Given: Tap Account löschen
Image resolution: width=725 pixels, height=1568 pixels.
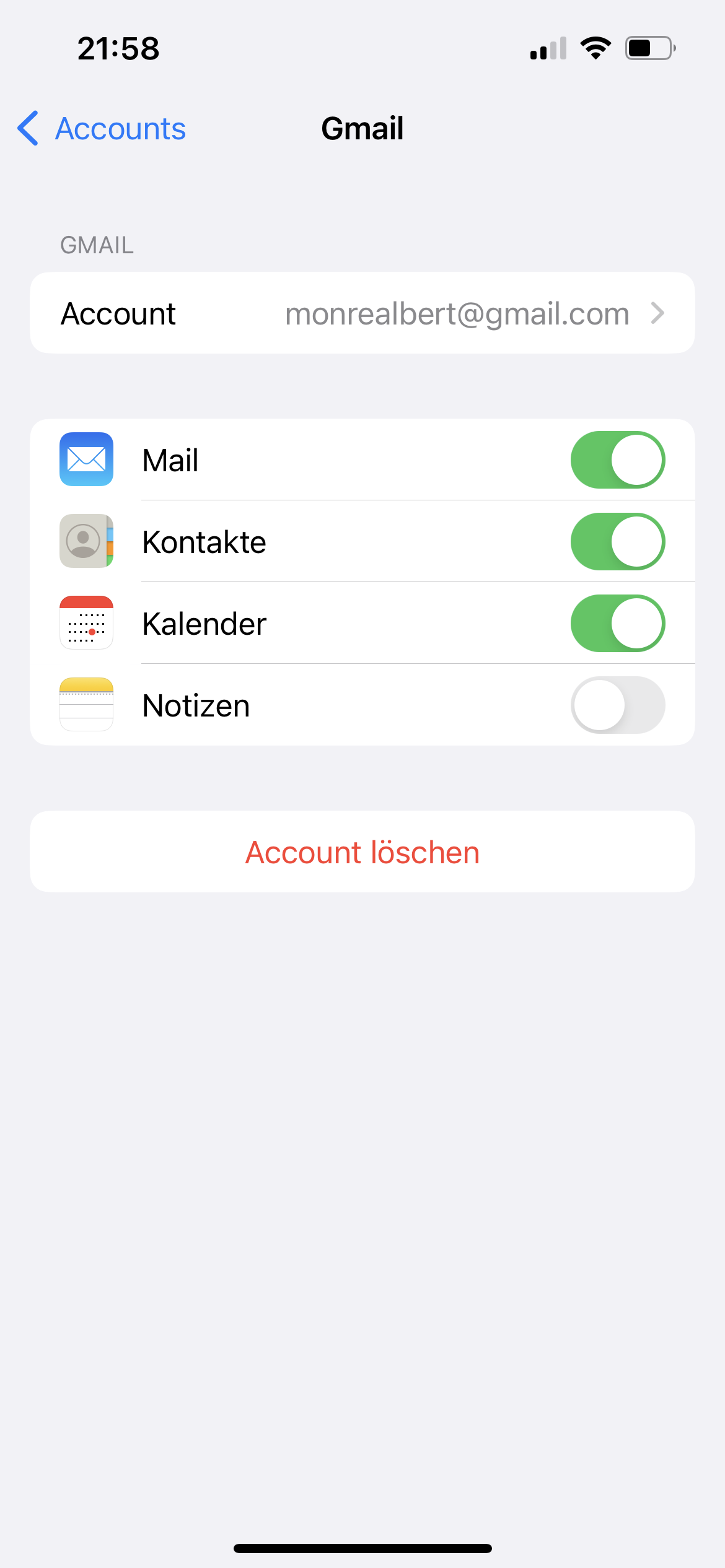Looking at the screenshot, I should [362, 852].
